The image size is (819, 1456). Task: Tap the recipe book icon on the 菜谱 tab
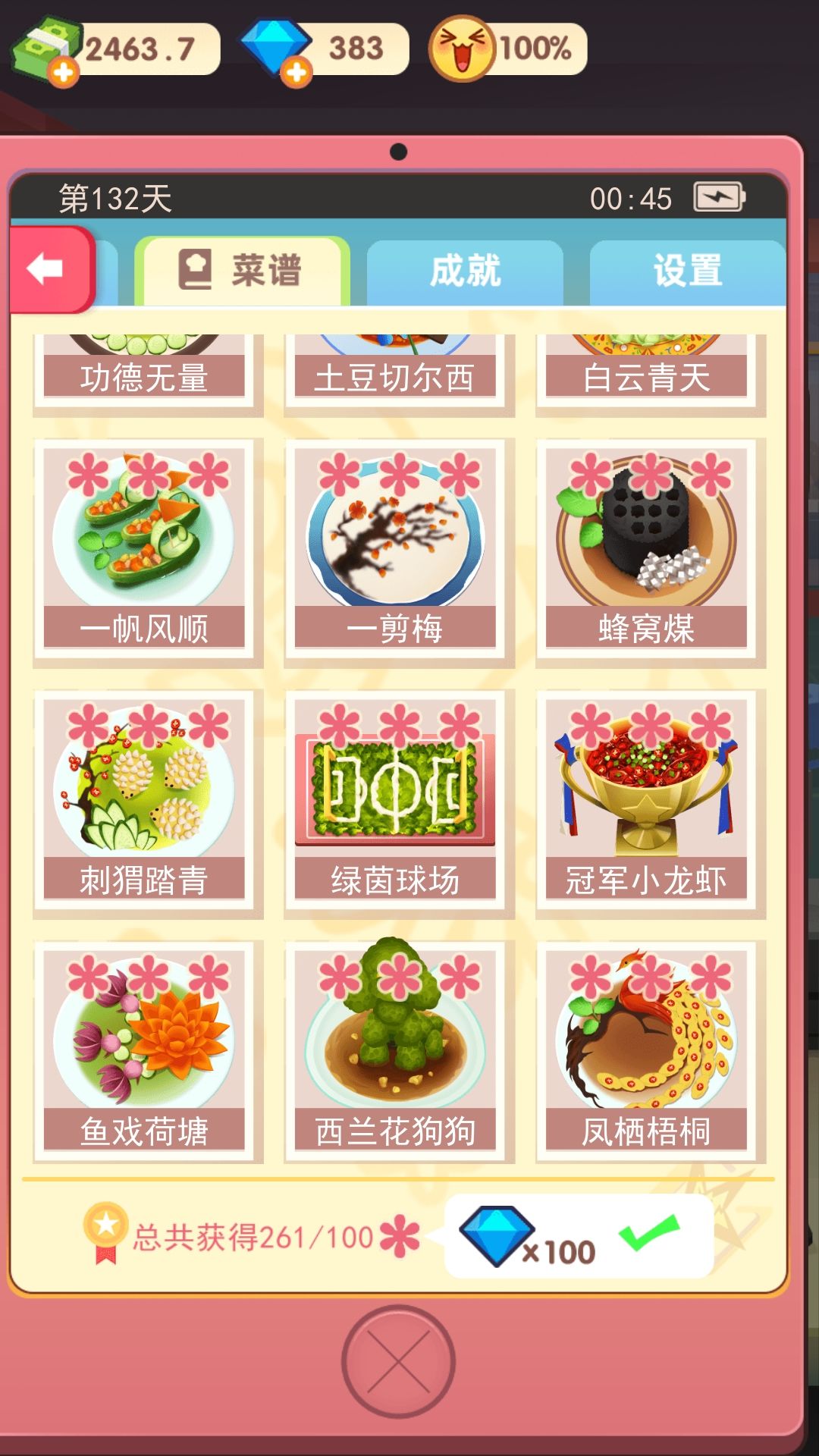pyautogui.click(x=193, y=271)
